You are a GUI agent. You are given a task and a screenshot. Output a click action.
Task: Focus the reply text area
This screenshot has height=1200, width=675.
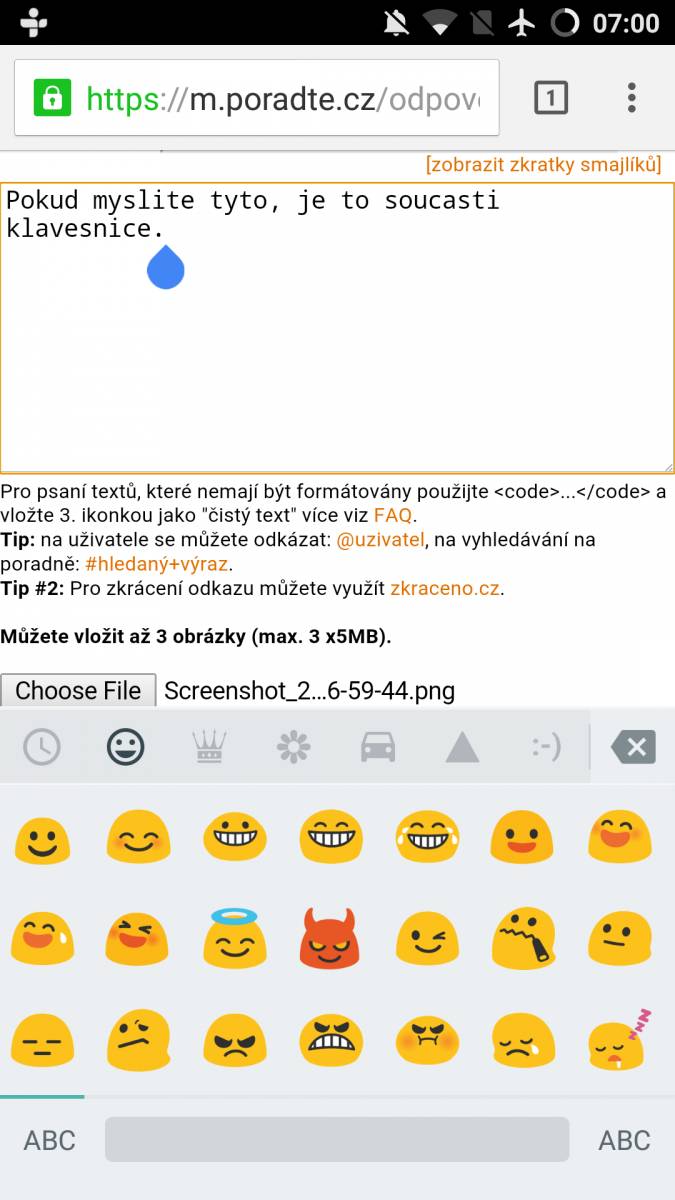[x=337, y=328]
